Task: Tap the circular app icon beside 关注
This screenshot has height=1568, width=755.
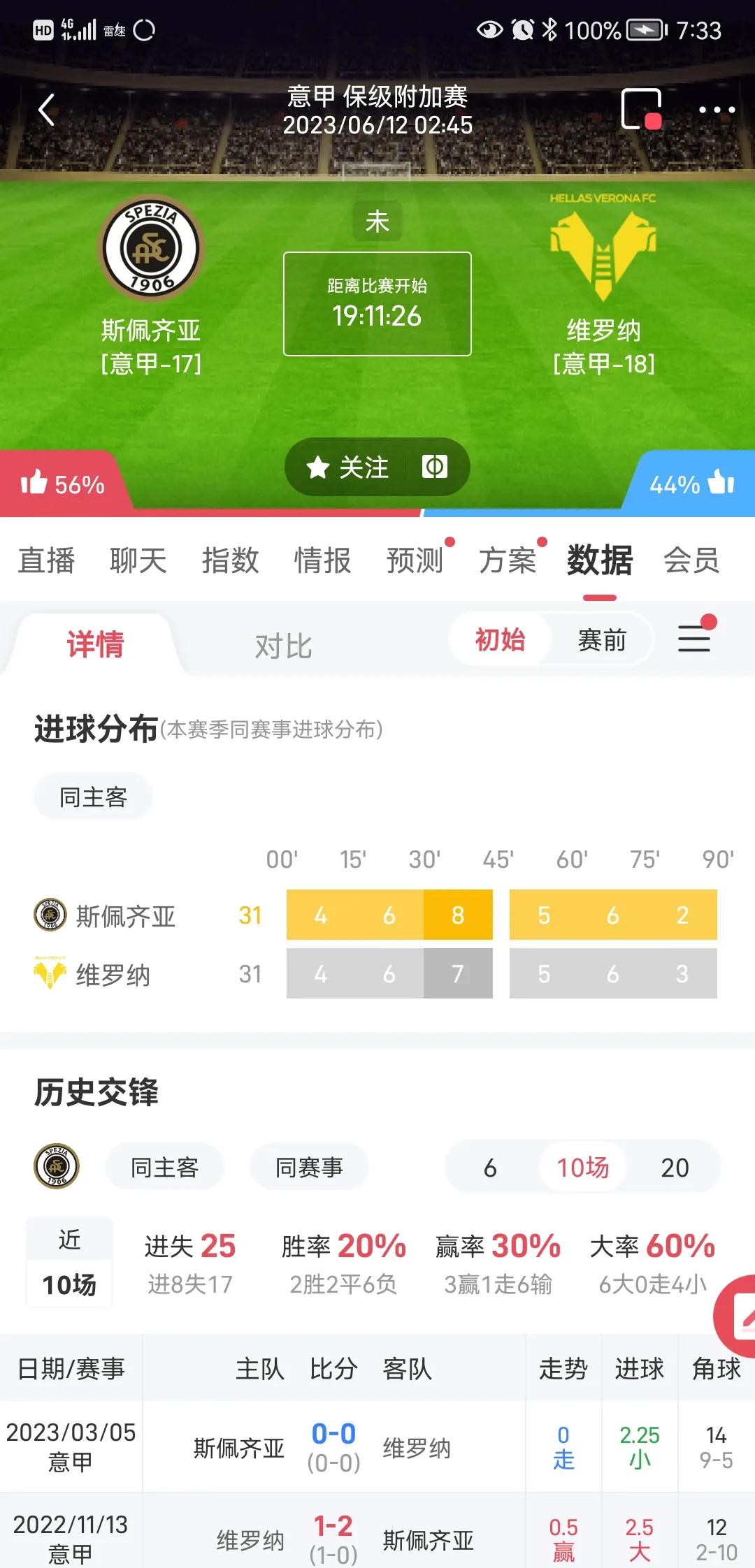Action: click(435, 467)
